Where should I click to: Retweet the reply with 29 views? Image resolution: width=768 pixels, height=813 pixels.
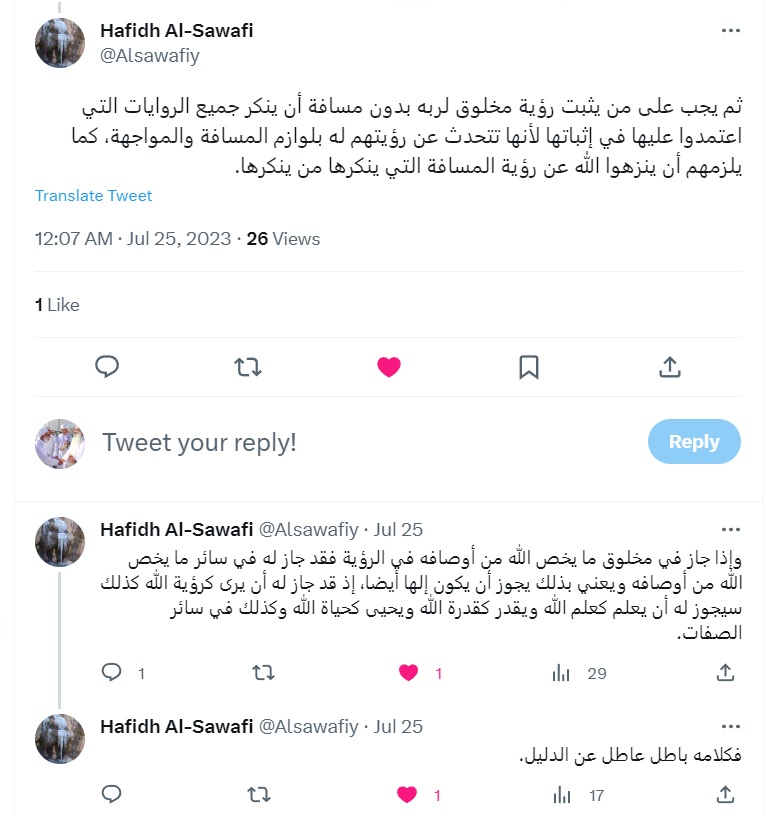tap(263, 673)
